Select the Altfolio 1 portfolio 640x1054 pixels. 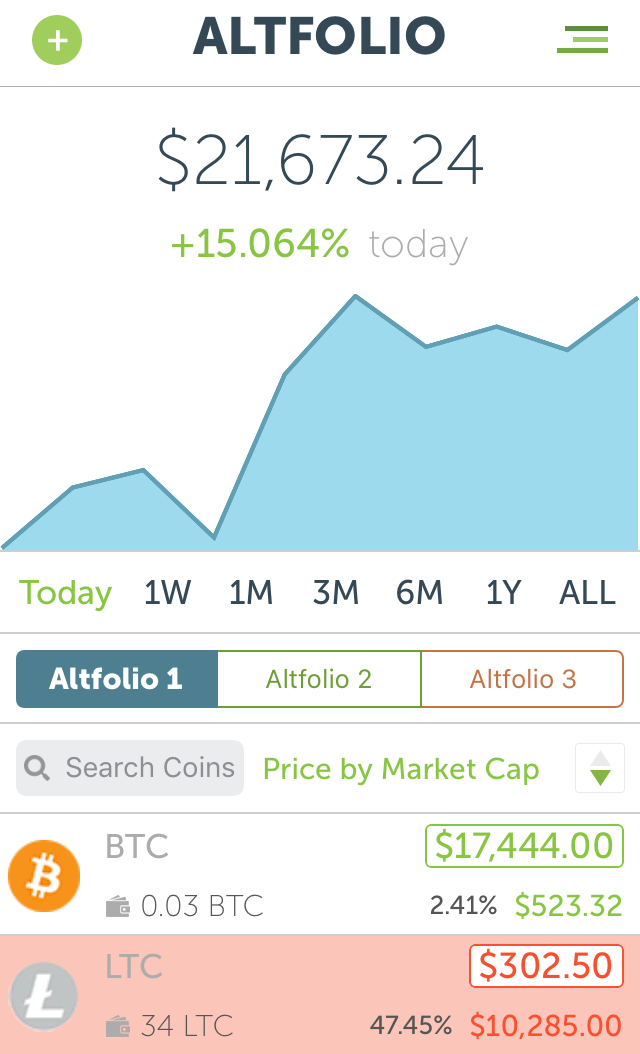click(116, 680)
